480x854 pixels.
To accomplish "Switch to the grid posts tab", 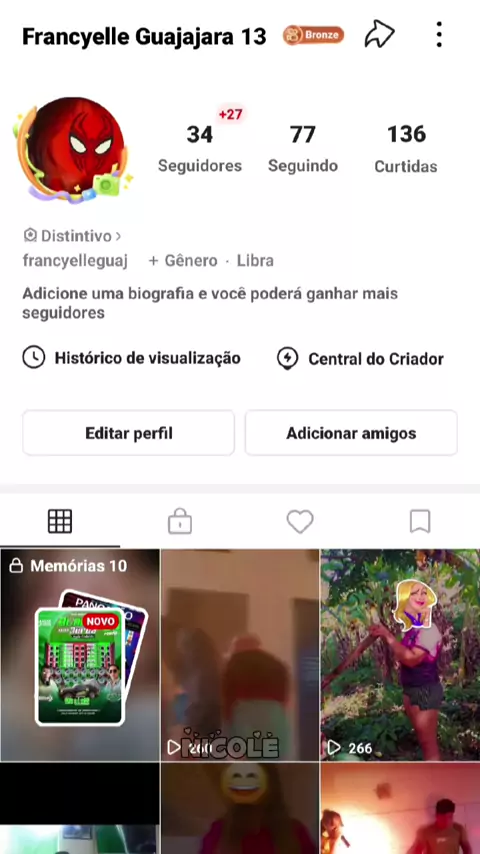I will coord(60,521).
